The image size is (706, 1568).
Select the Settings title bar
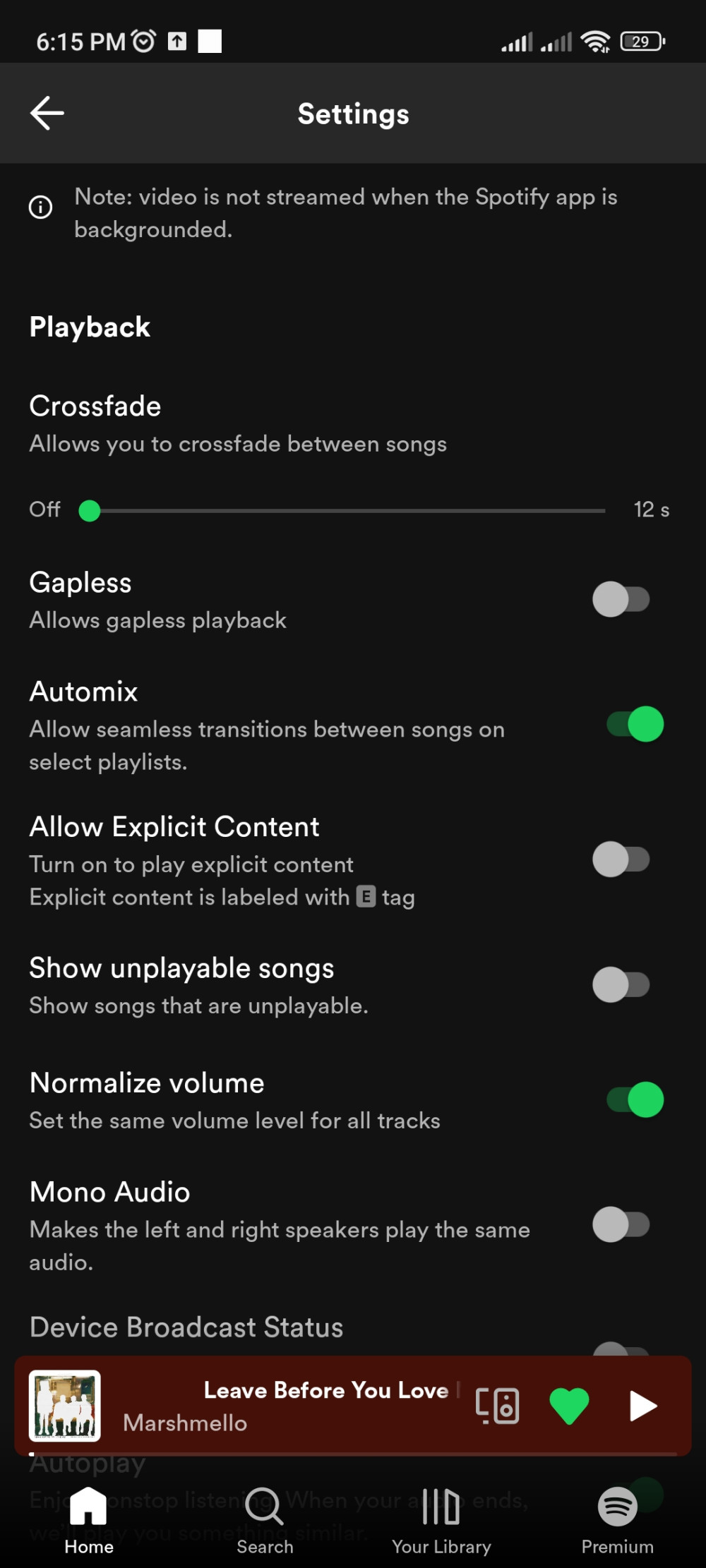pyautogui.click(x=353, y=114)
